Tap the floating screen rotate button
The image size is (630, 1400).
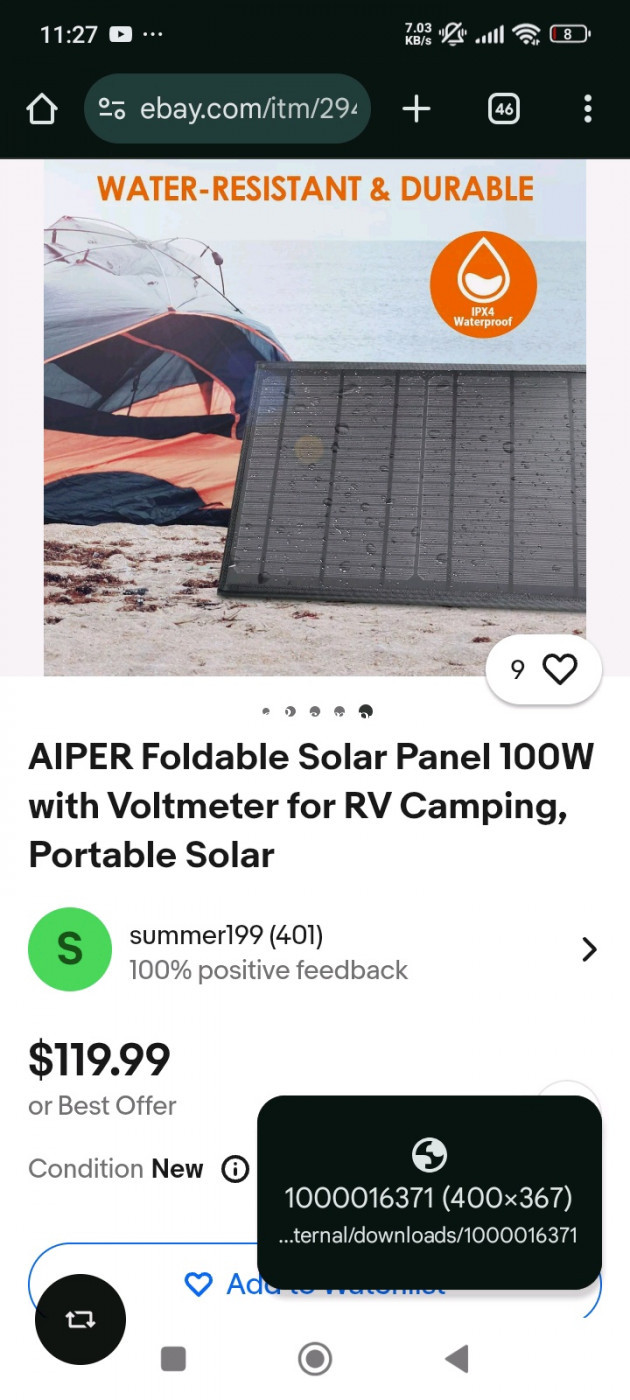pyautogui.click(x=80, y=1320)
